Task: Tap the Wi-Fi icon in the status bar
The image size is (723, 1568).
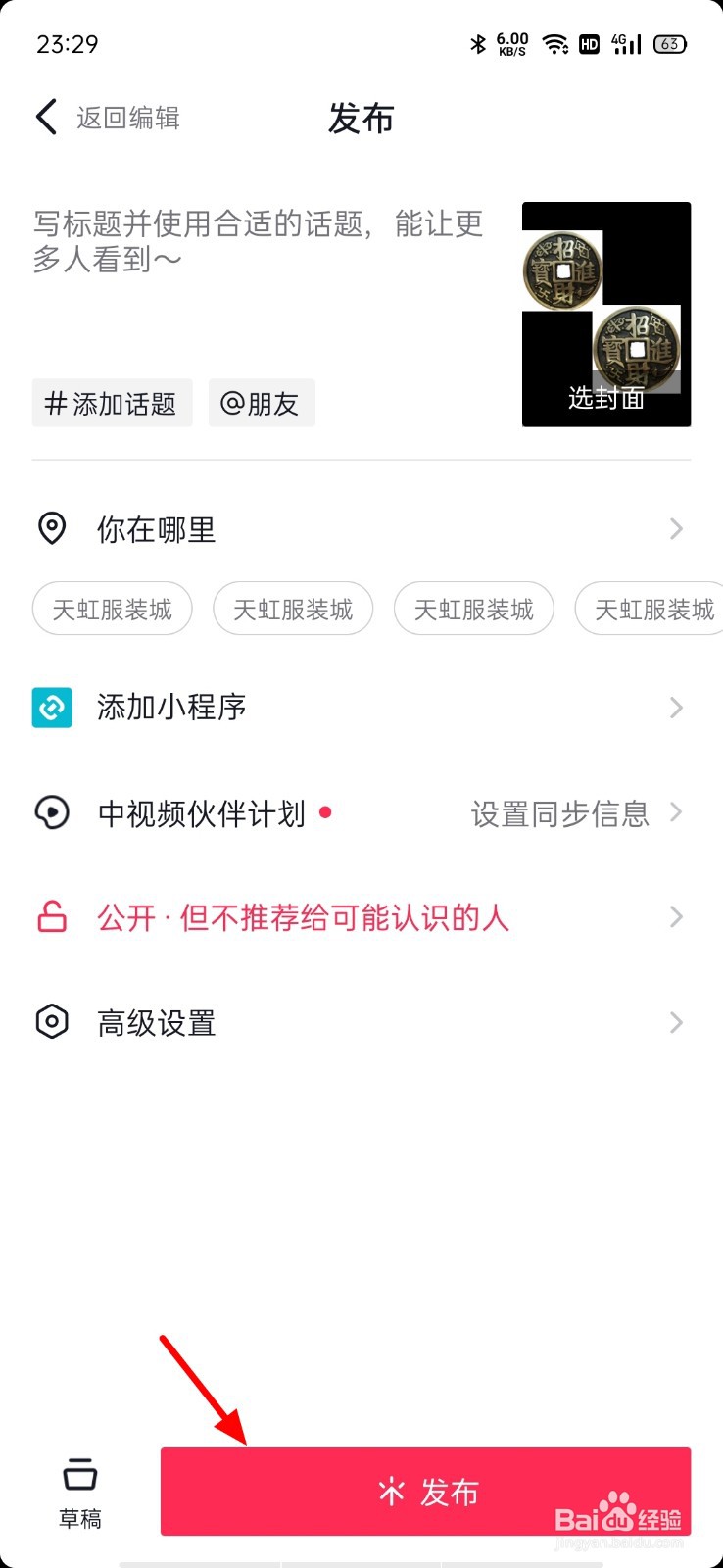Action: coord(554,44)
